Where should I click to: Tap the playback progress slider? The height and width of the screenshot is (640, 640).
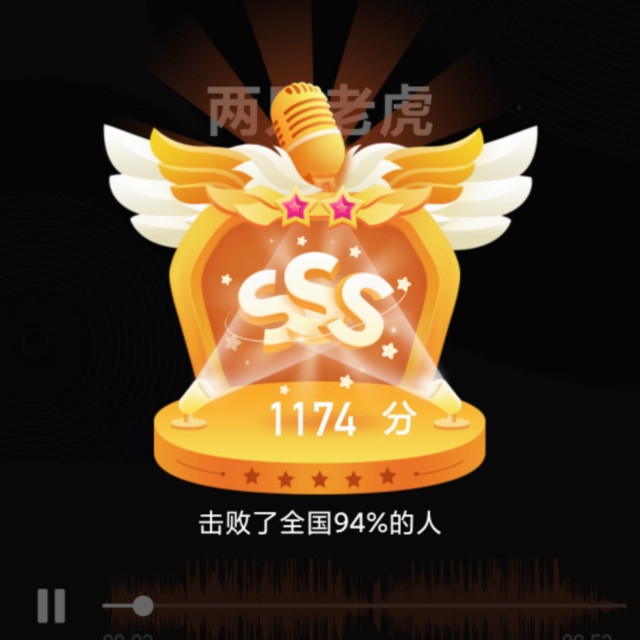click(143, 605)
